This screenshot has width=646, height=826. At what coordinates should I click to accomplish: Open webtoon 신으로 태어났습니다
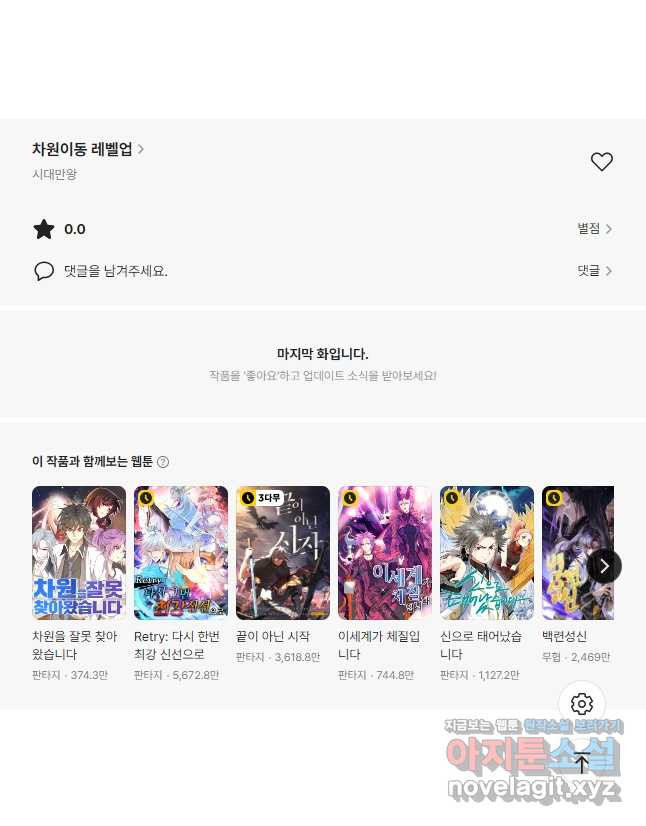pyautogui.click(x=487, y=553)
